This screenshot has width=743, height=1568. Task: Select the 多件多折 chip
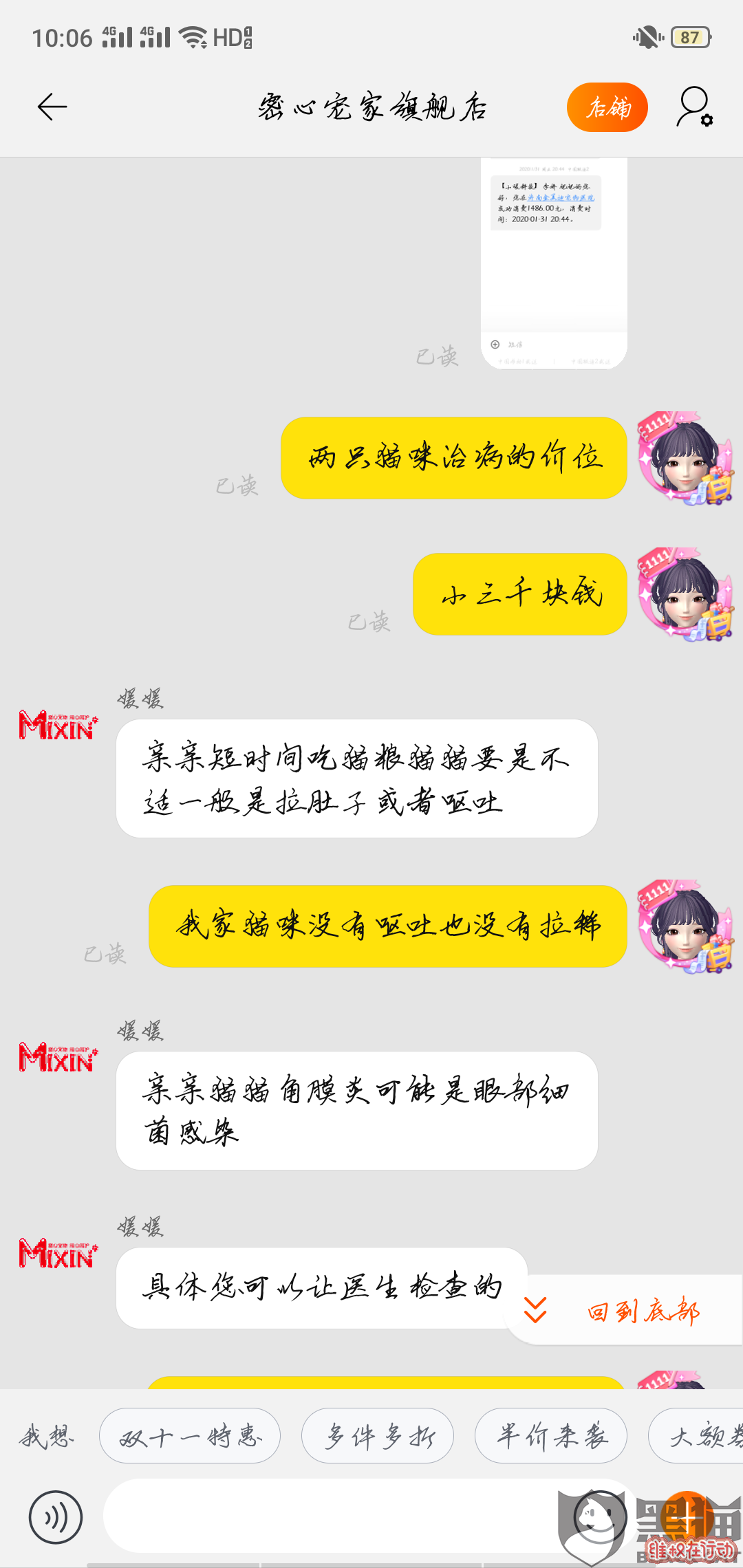coord(378,1436)
